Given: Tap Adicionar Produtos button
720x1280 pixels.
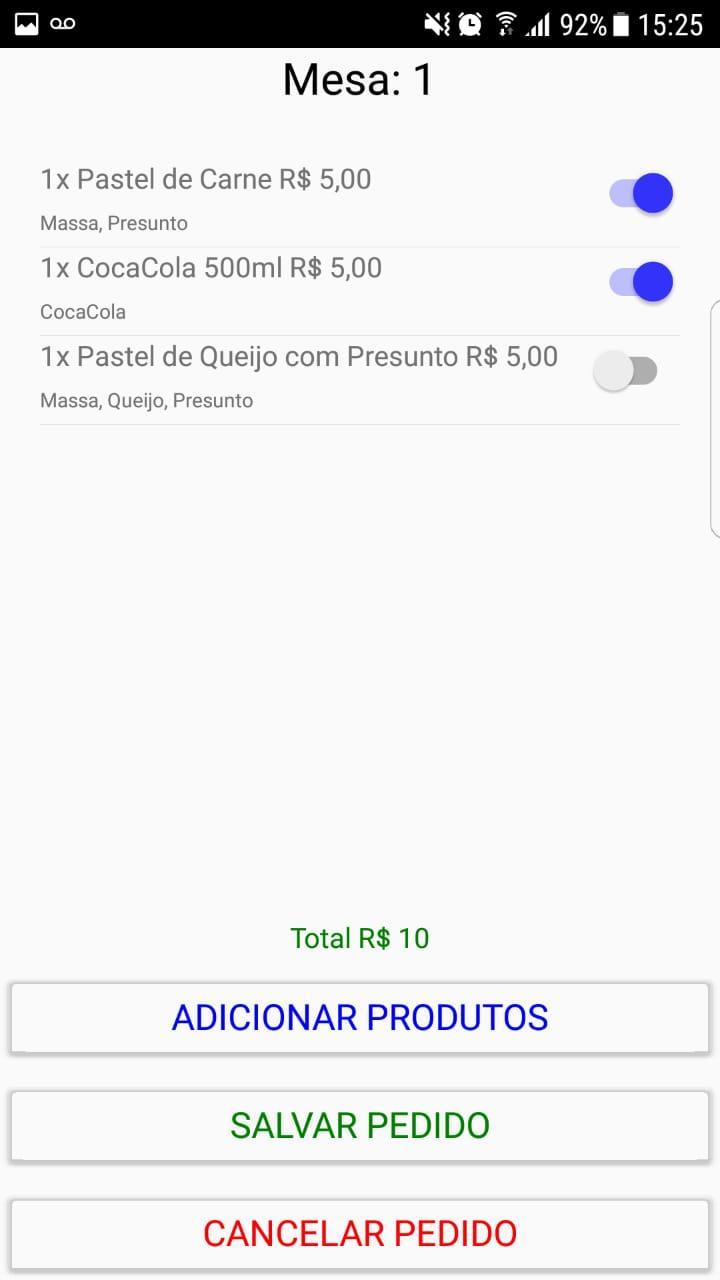Looking at the screenshot, I should (x=360, y=1017).
